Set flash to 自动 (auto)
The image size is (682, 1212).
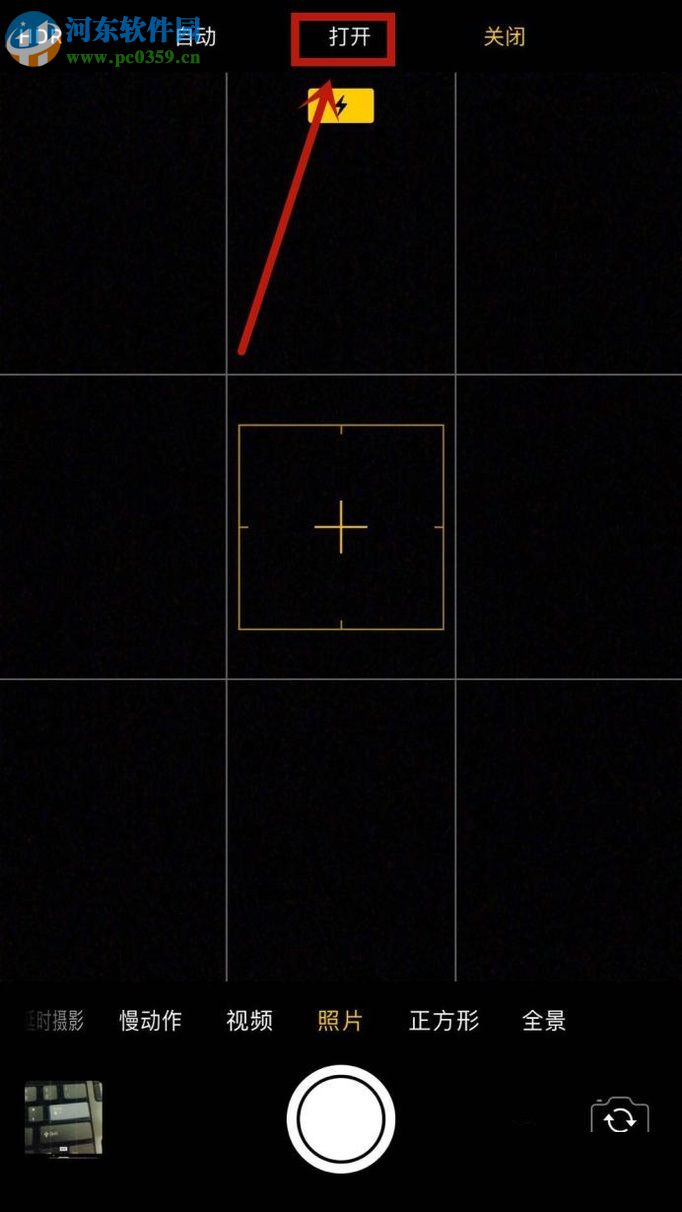(196, 38)
